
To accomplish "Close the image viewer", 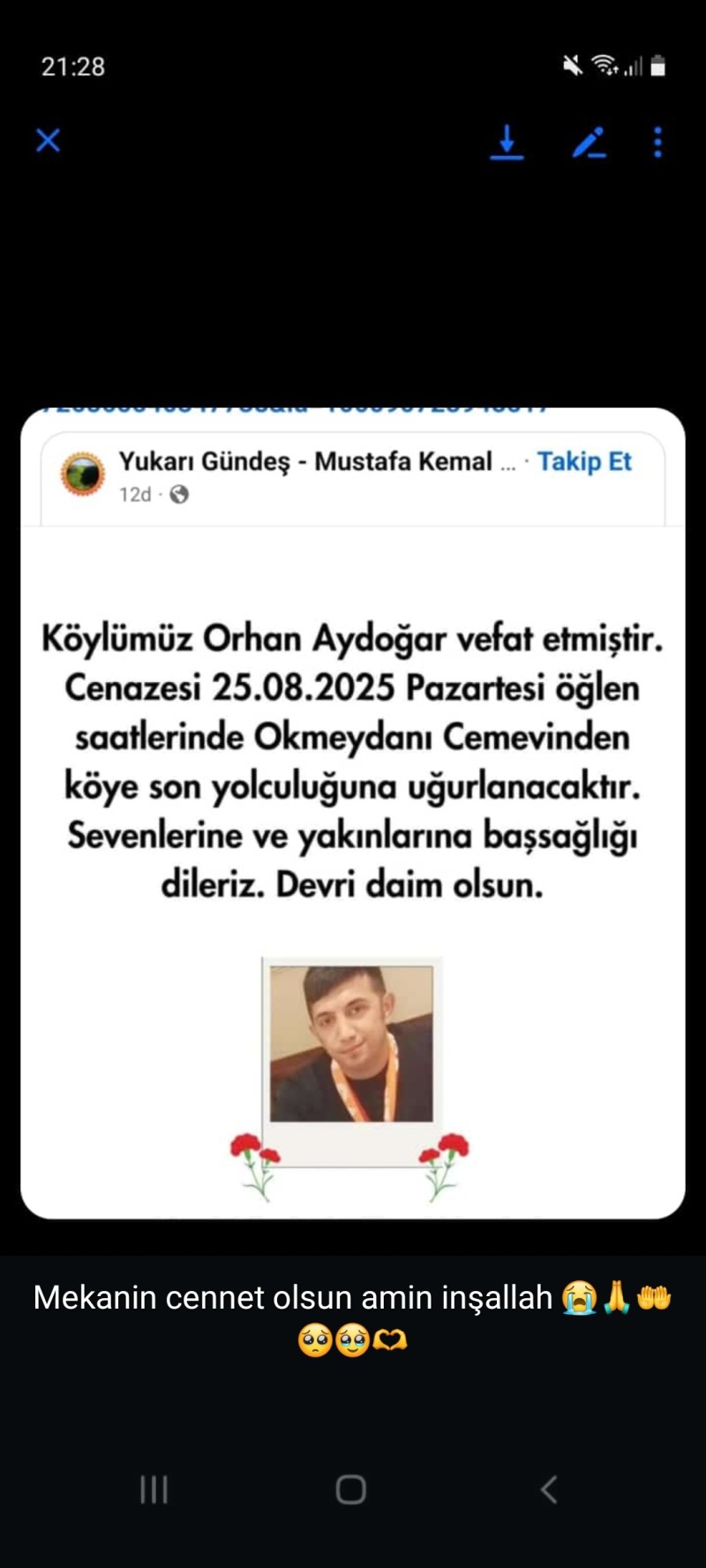I will (x=48, y=141).
